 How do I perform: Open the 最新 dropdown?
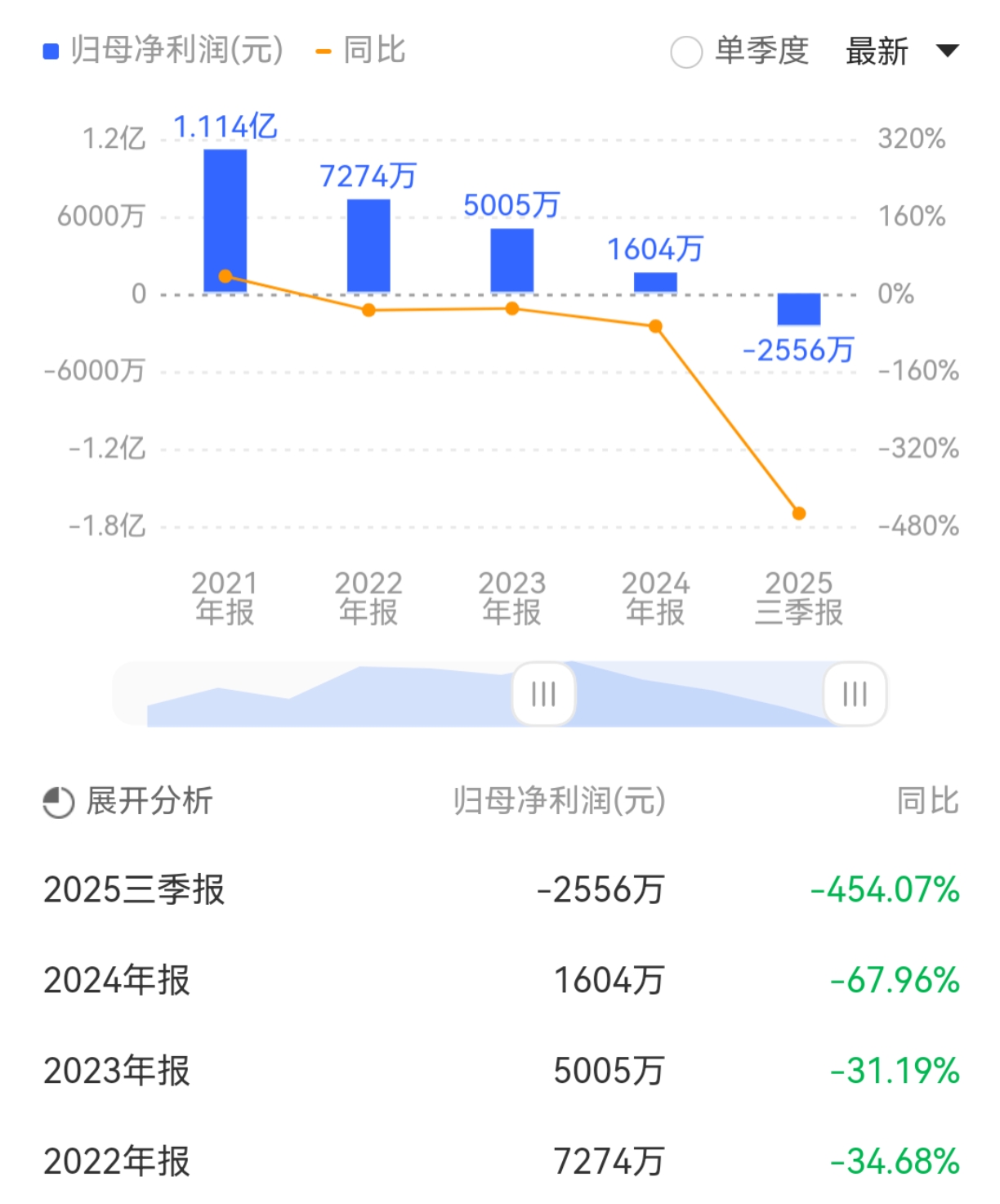[x=901, y=51]
